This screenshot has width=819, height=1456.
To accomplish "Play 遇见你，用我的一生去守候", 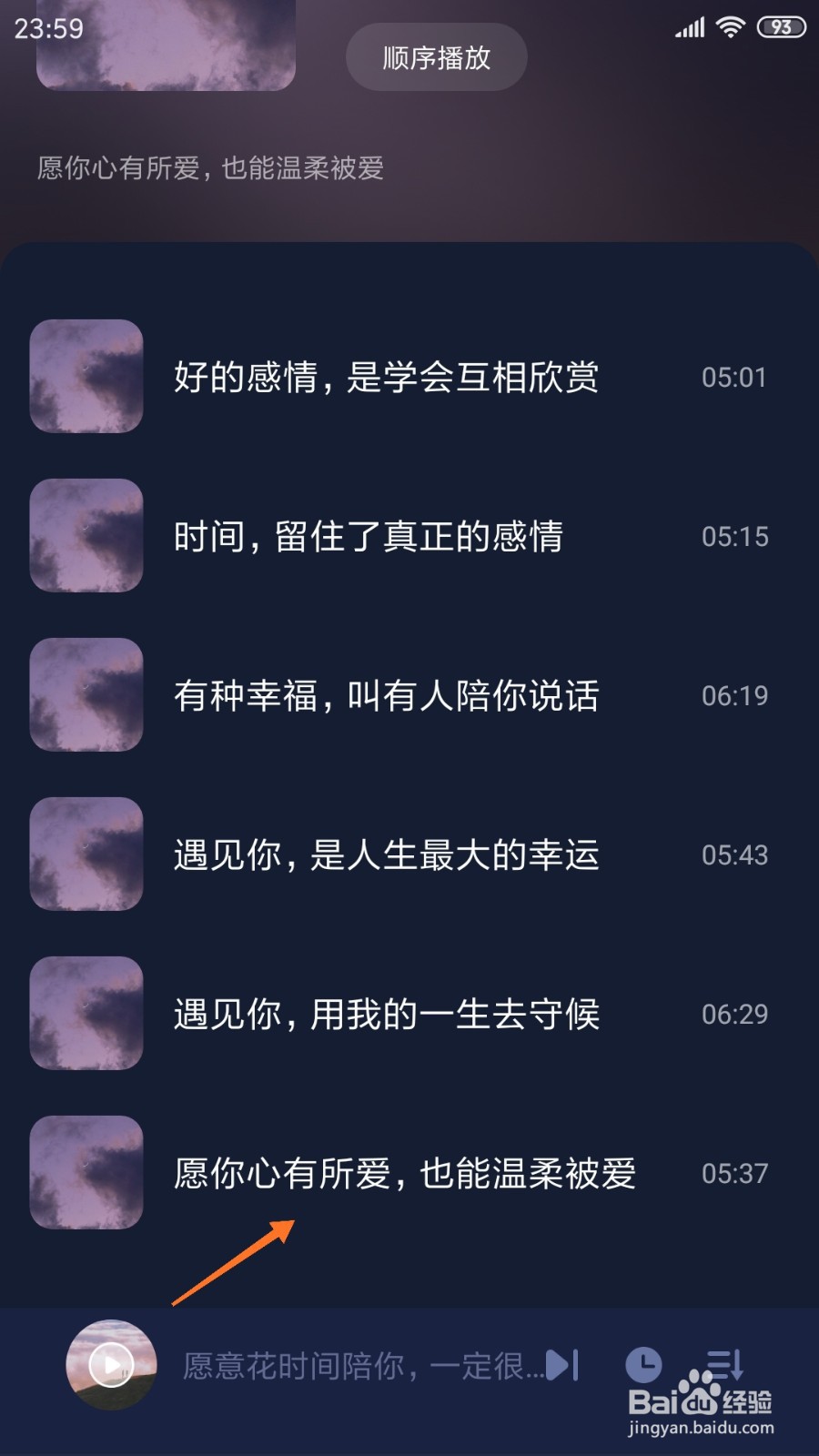I will point(409,1013).
